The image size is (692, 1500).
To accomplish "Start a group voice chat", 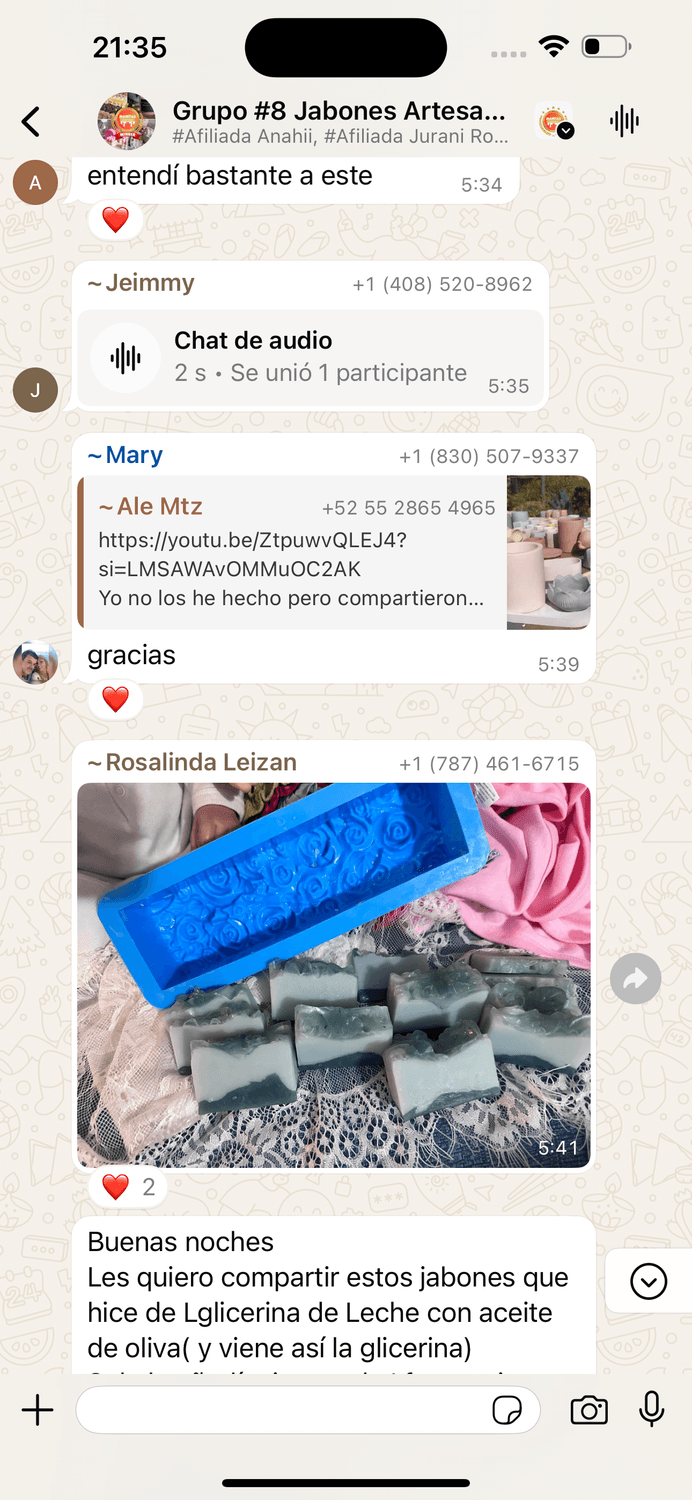I will point(624,122).
